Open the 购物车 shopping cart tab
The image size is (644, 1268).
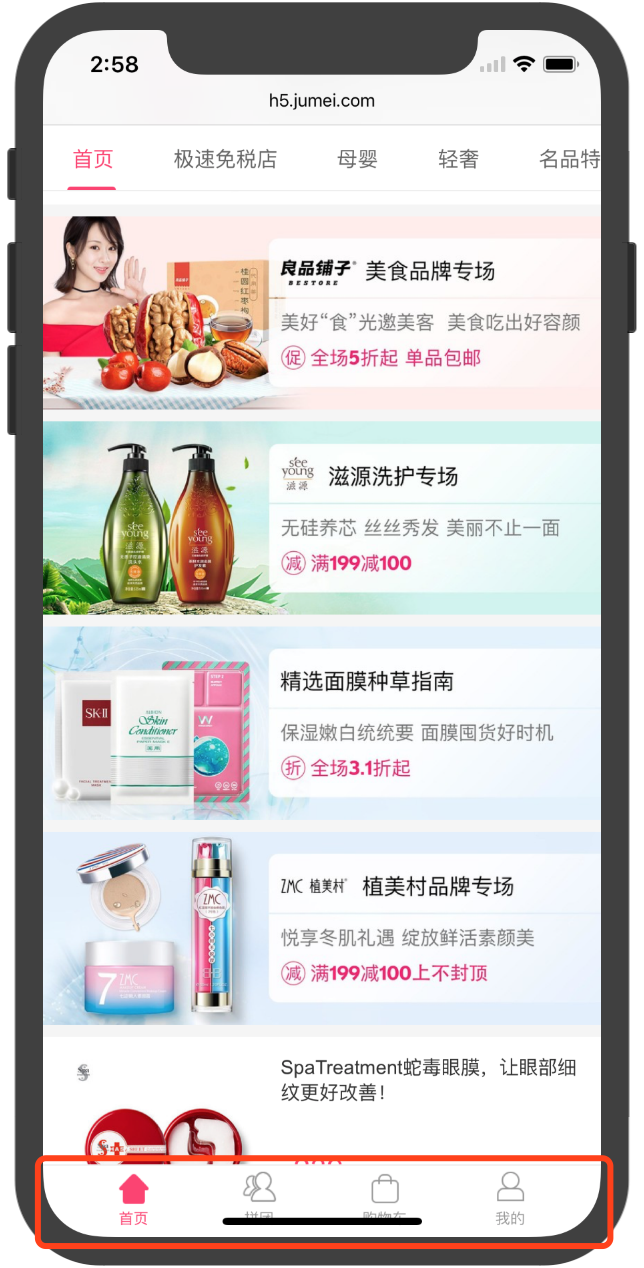[x=385, y=1198]
